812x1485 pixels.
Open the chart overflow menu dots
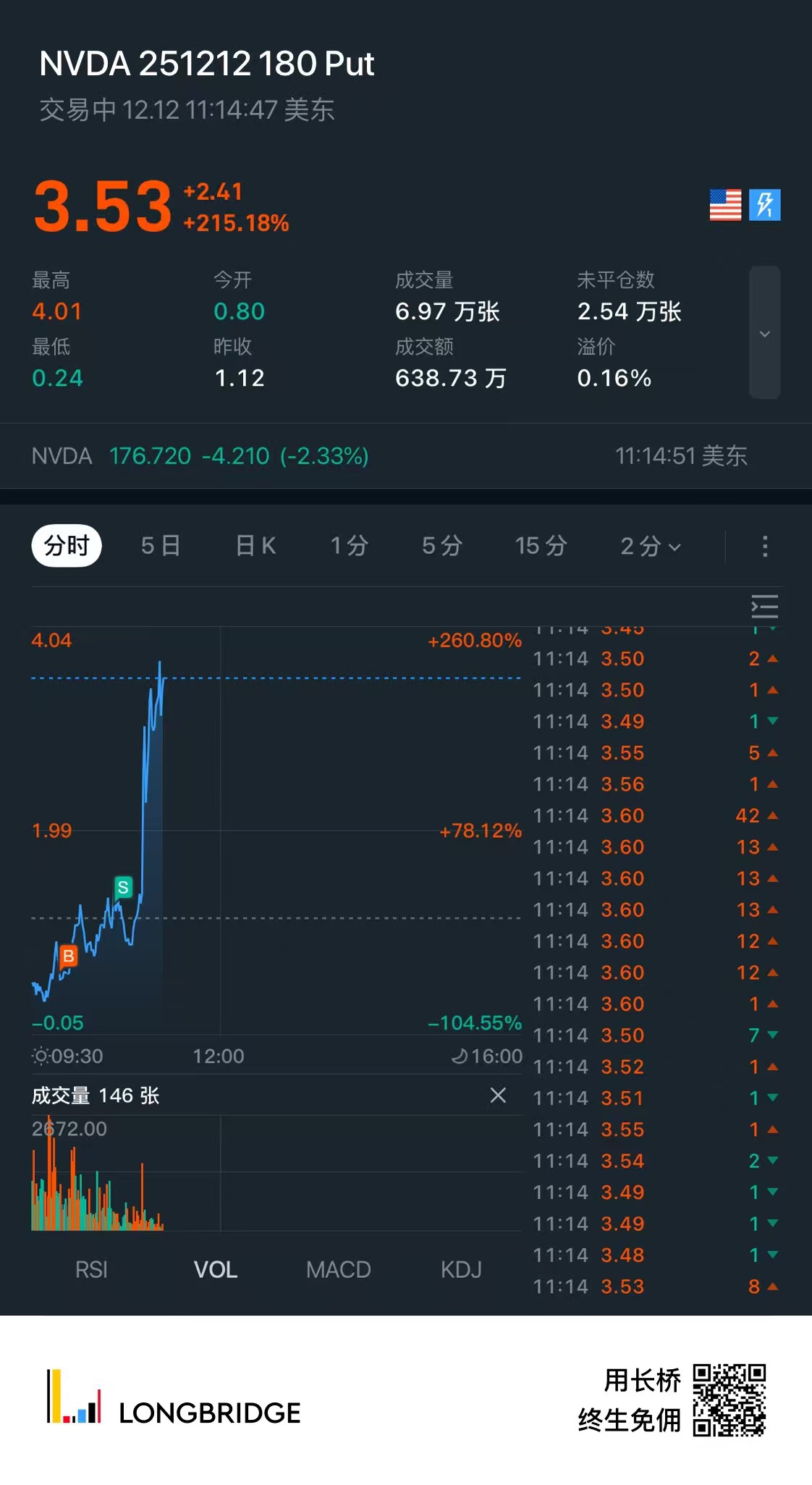764,546
